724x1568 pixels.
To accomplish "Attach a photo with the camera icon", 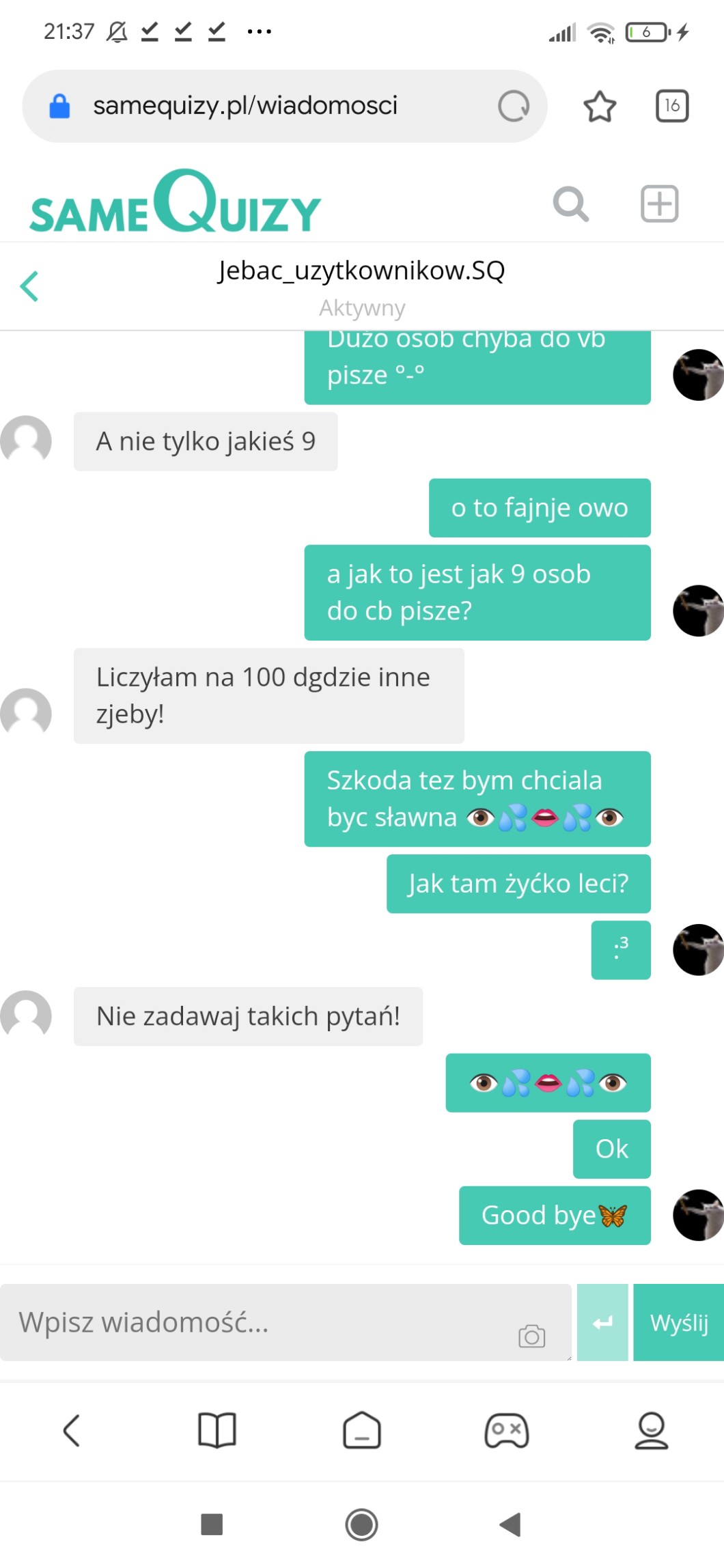I will click(531, 1336).
